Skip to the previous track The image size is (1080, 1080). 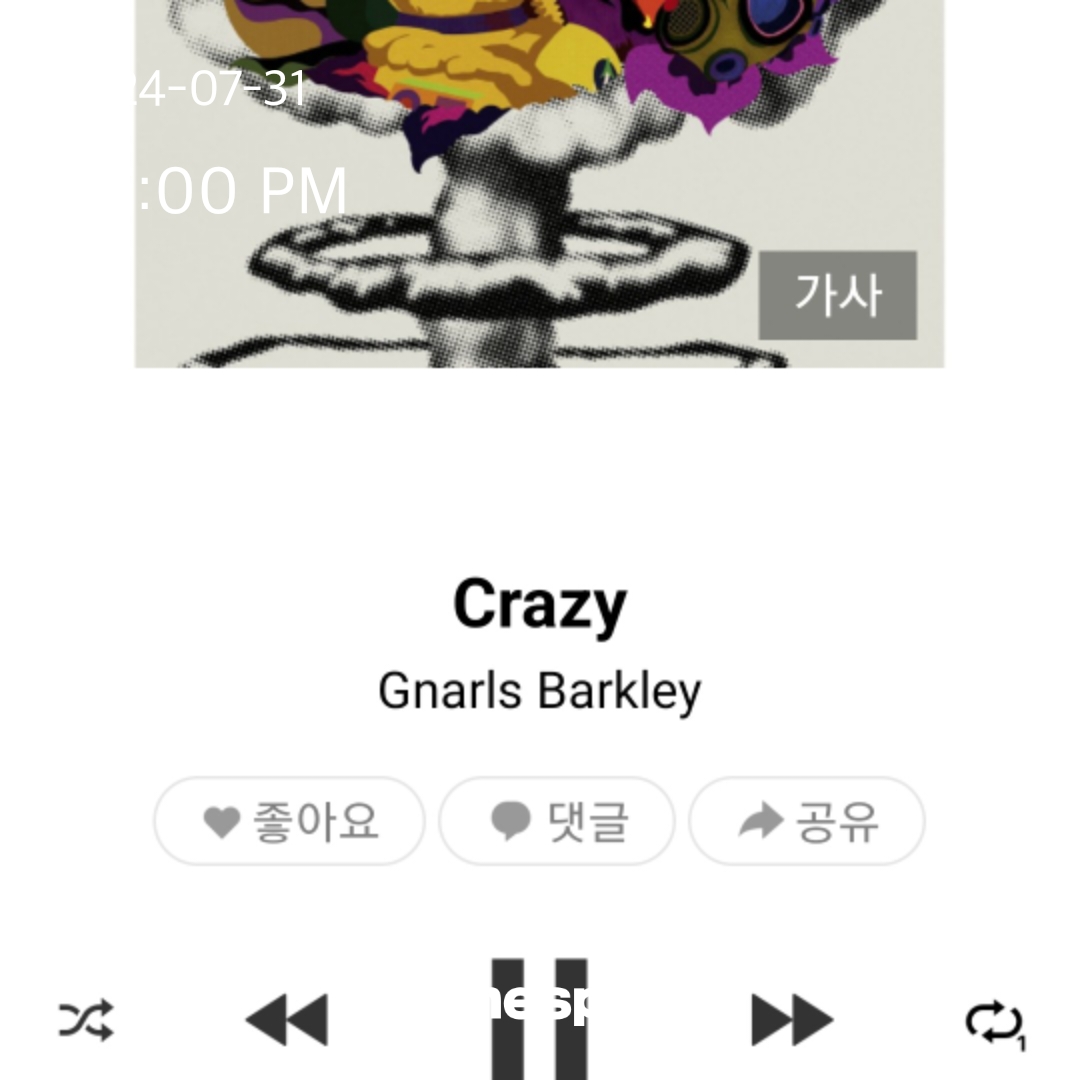click(x=287, y=1020)
